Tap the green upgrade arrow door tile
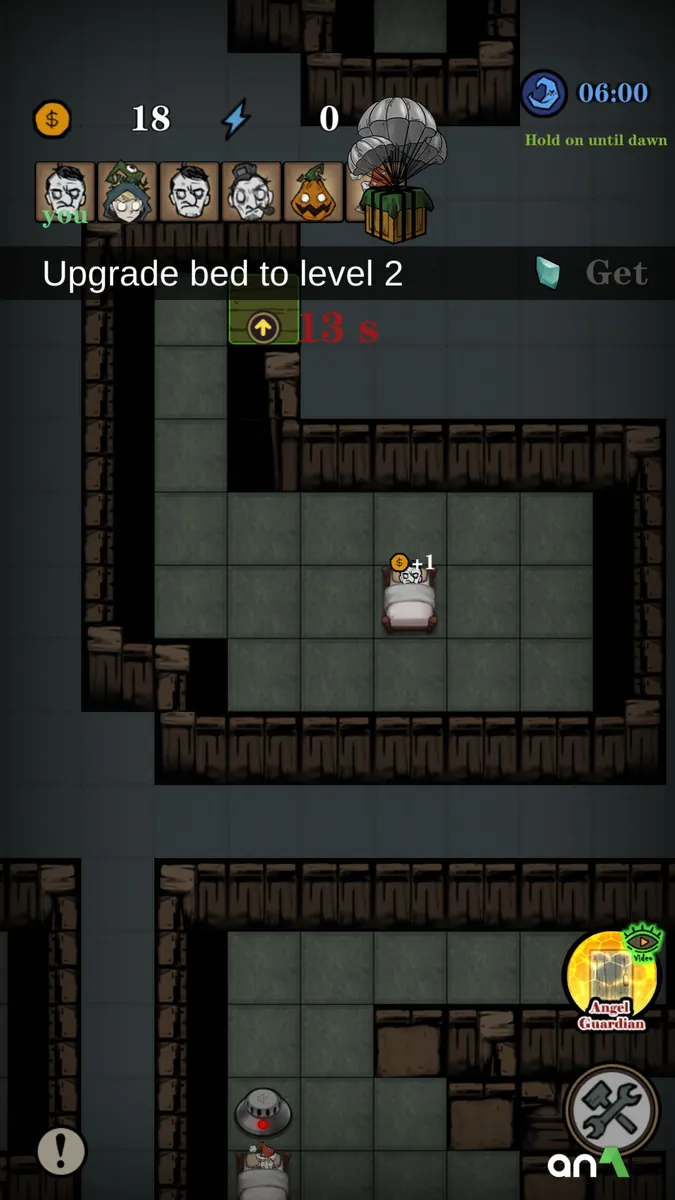 pos(264,327)
